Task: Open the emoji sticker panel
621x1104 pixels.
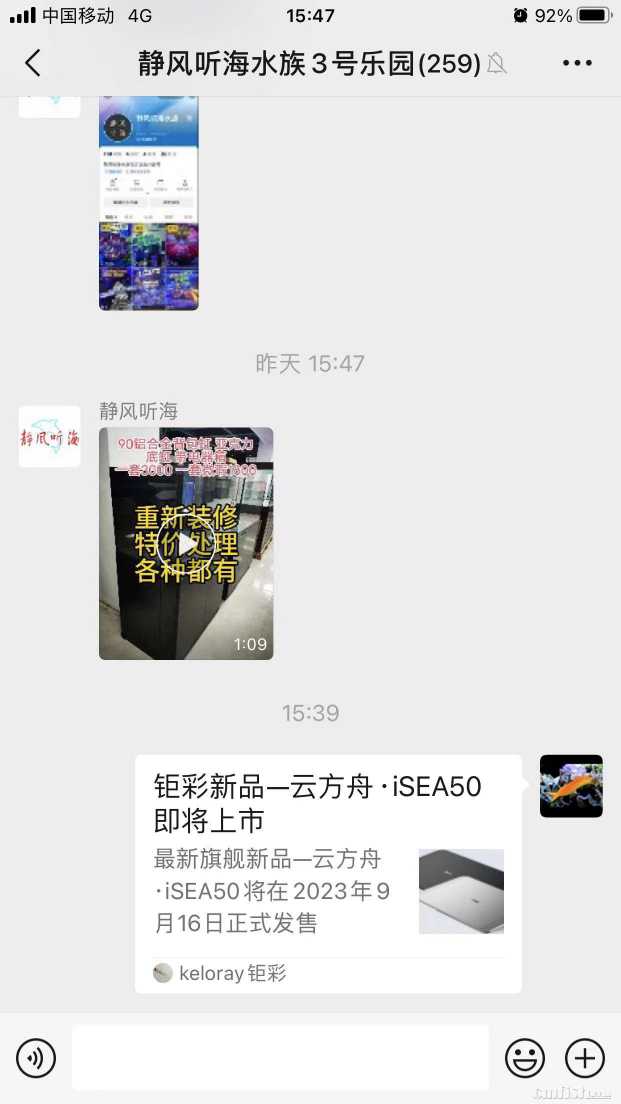Action: (524, 1058)
